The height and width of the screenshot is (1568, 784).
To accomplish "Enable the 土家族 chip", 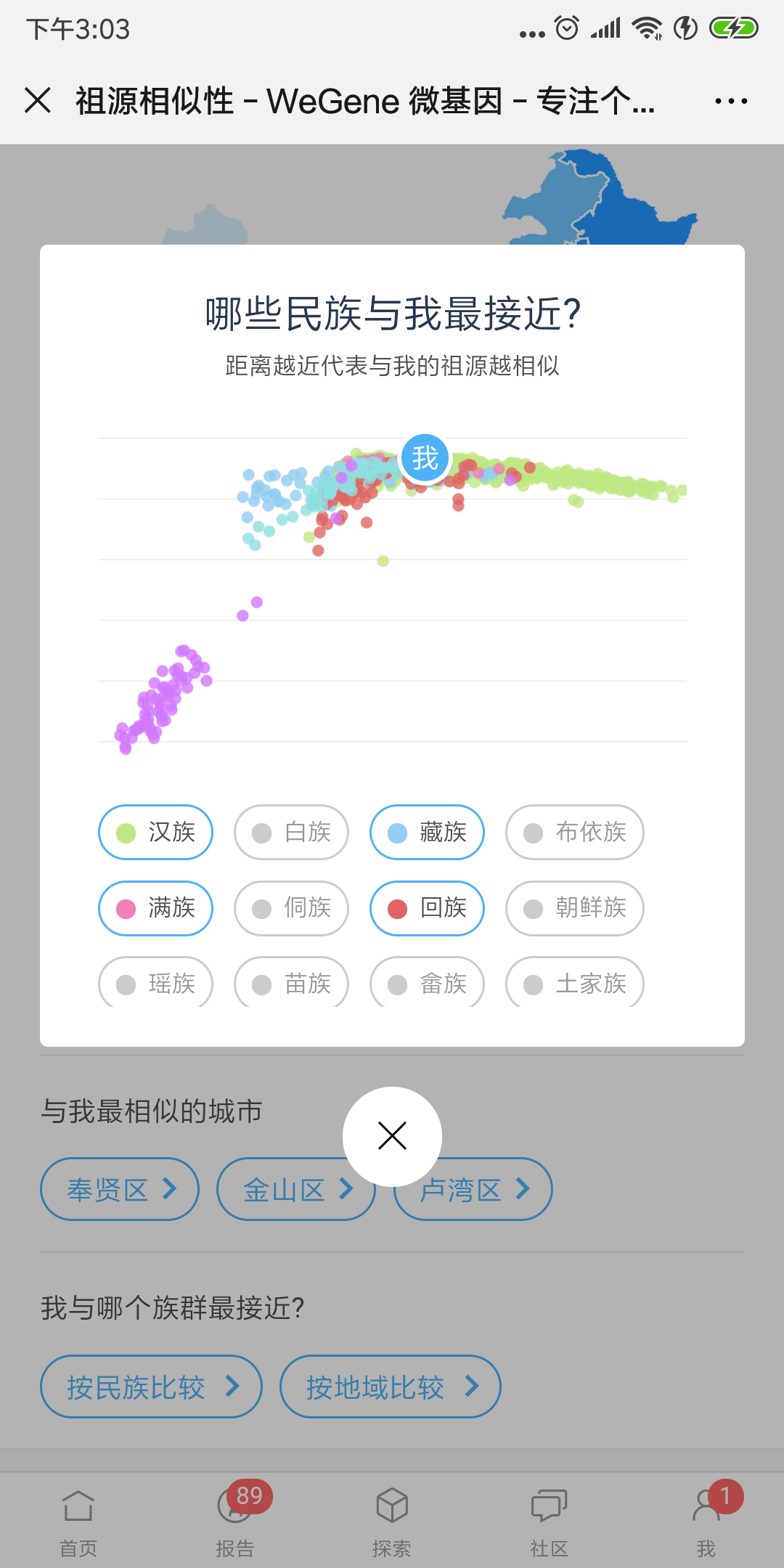I will [575, 982].
